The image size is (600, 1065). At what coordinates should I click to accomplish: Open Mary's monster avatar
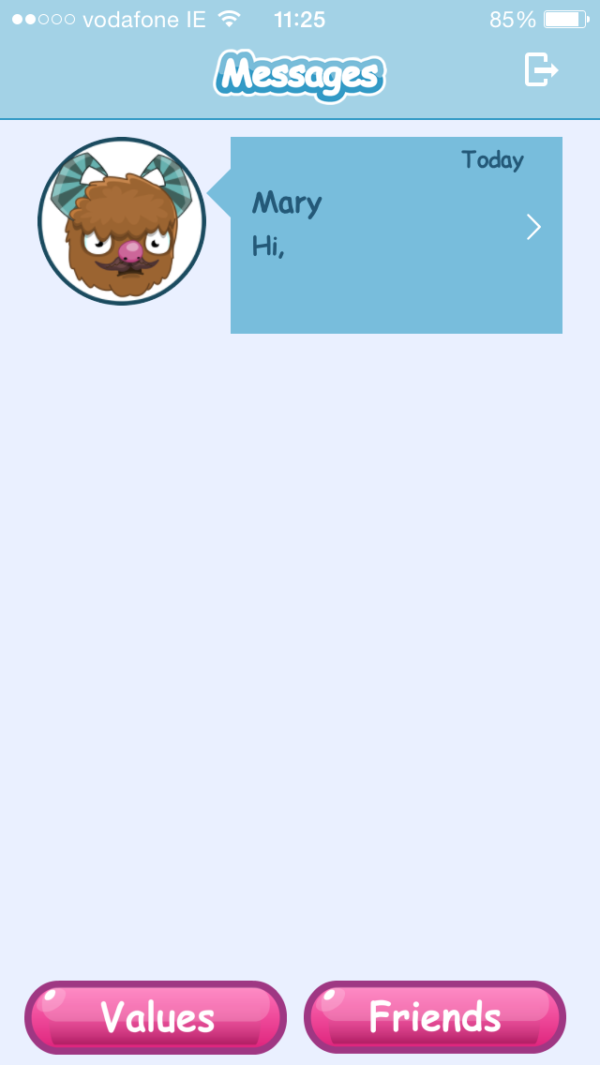[122, 221]
